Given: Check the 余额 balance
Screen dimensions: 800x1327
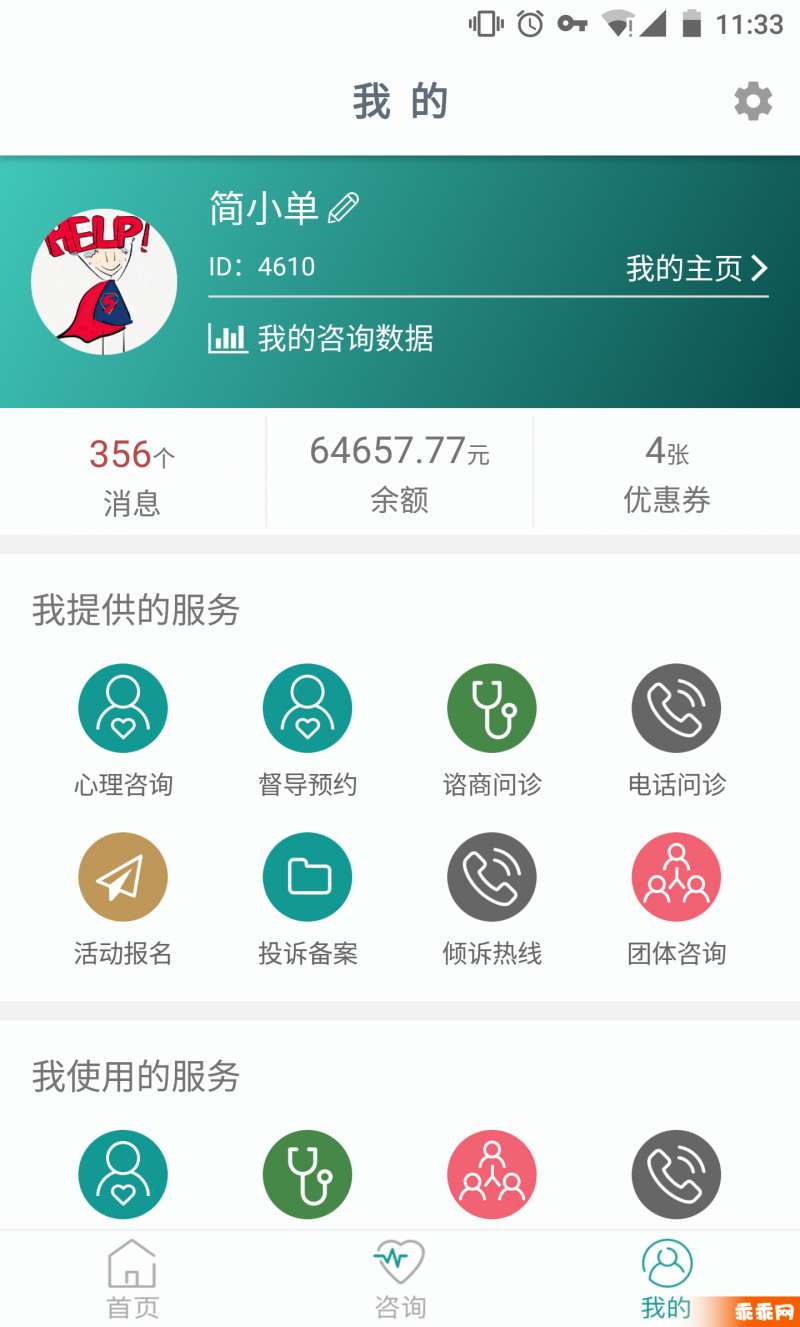Looking at the screenshot, I should (x=399, y=474).
